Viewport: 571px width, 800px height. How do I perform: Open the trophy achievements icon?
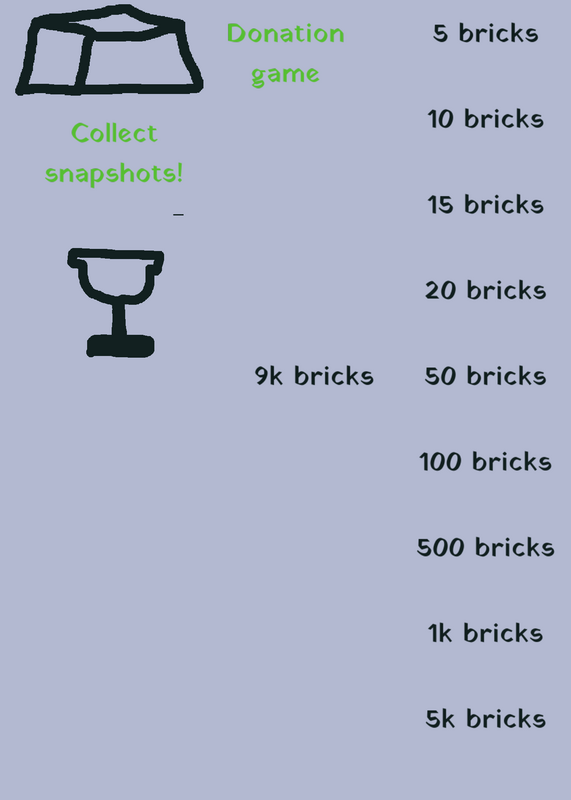[116, 303]
